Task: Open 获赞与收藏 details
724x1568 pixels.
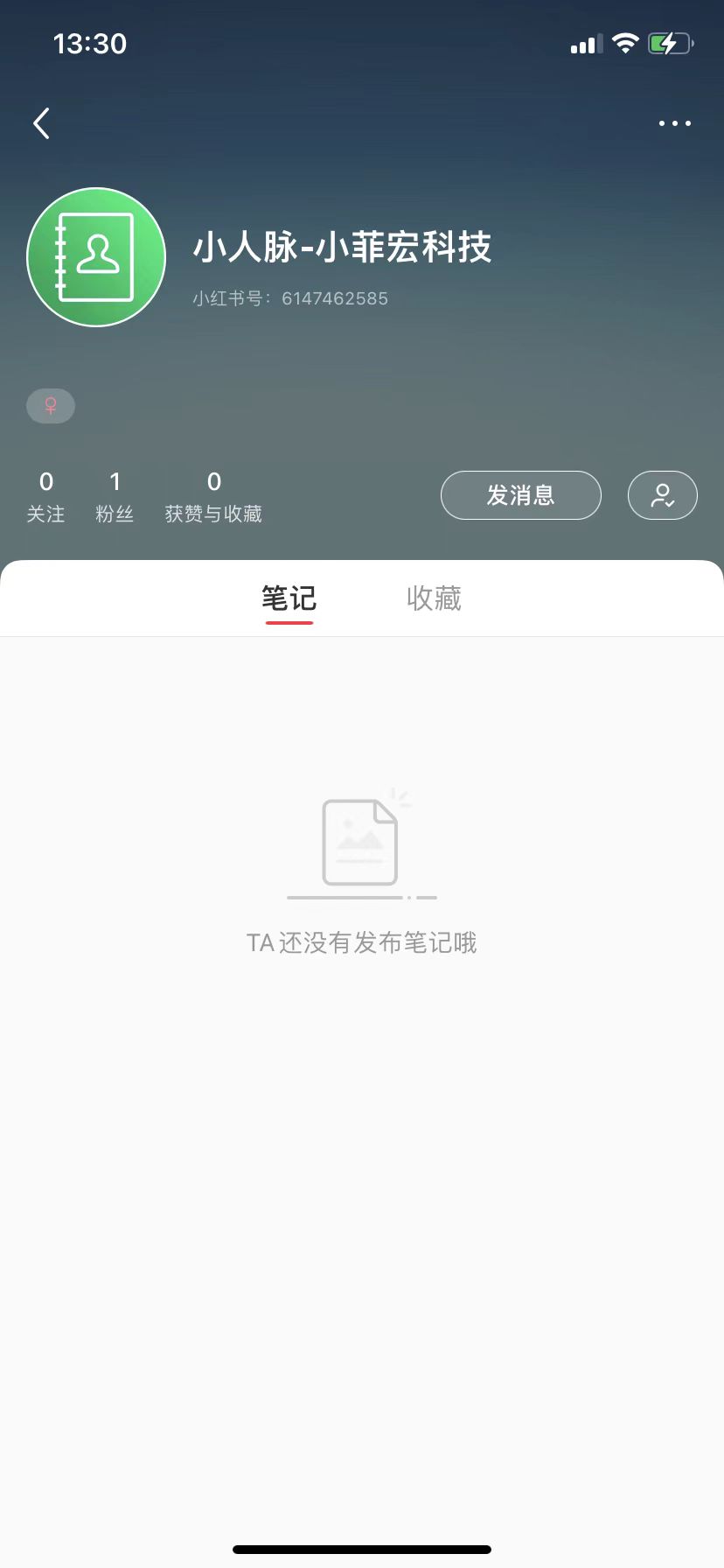Action: click(x=214, y=496)
